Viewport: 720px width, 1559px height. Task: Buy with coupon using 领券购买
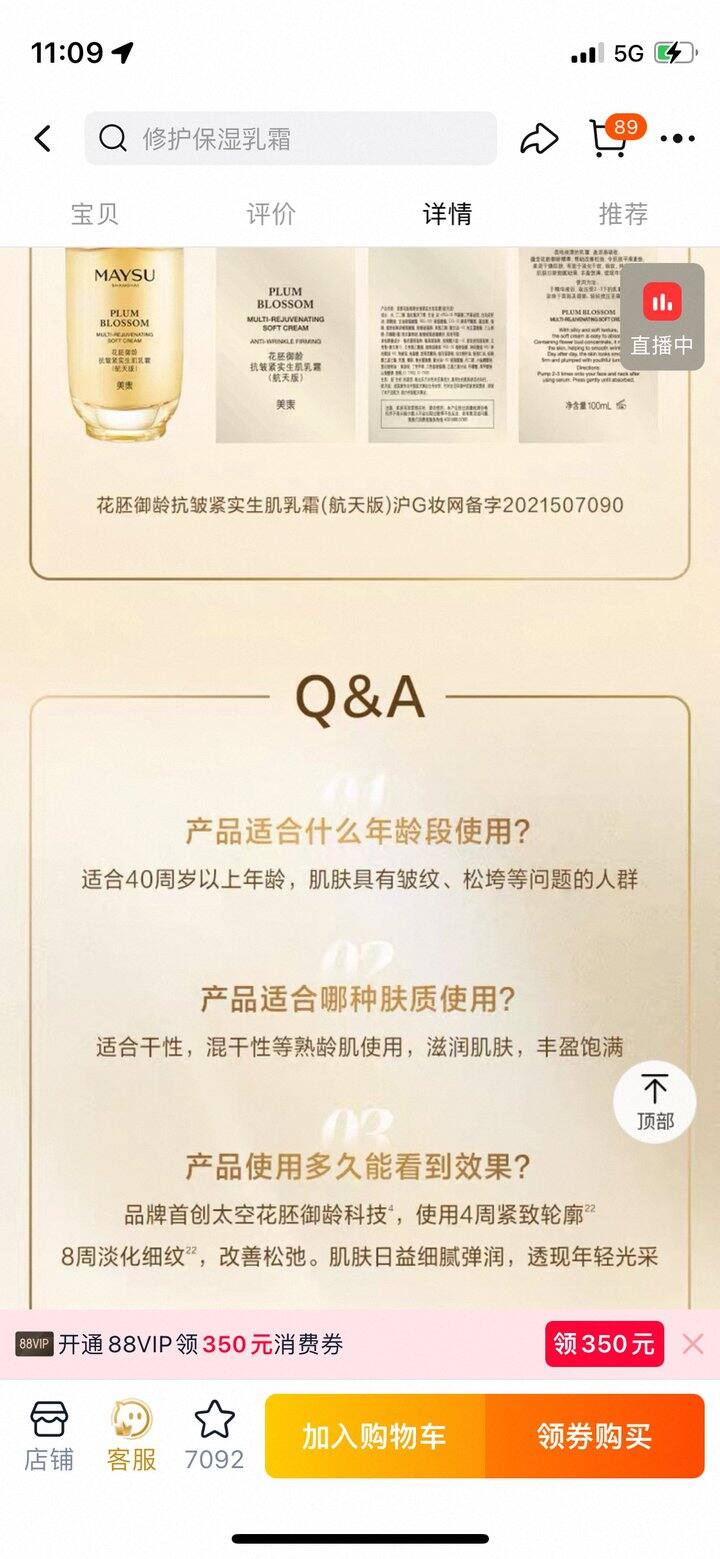pyautogui.click(x=595, y=1436)
